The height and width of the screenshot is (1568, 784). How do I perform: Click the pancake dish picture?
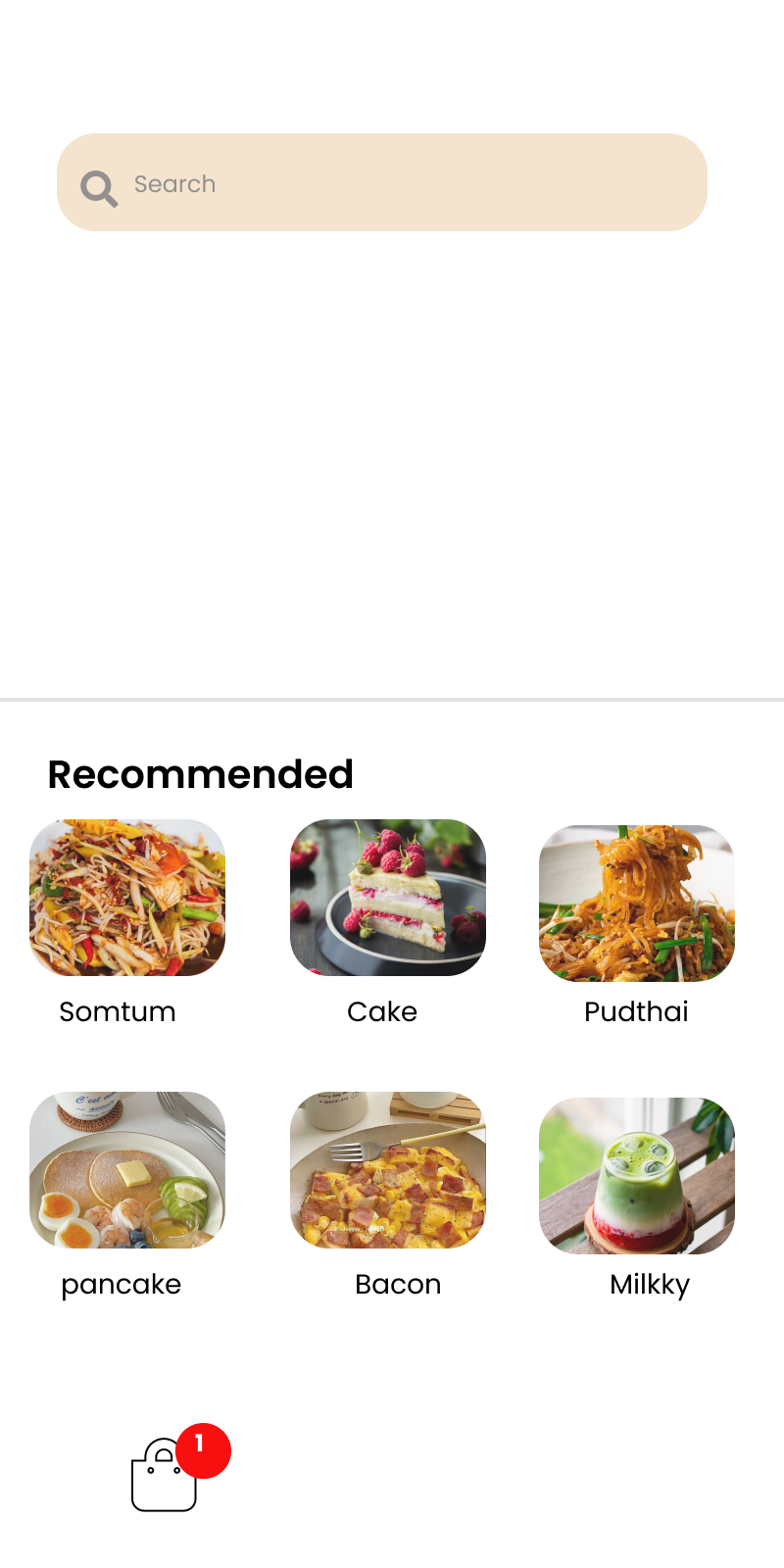click(126, 1169)
